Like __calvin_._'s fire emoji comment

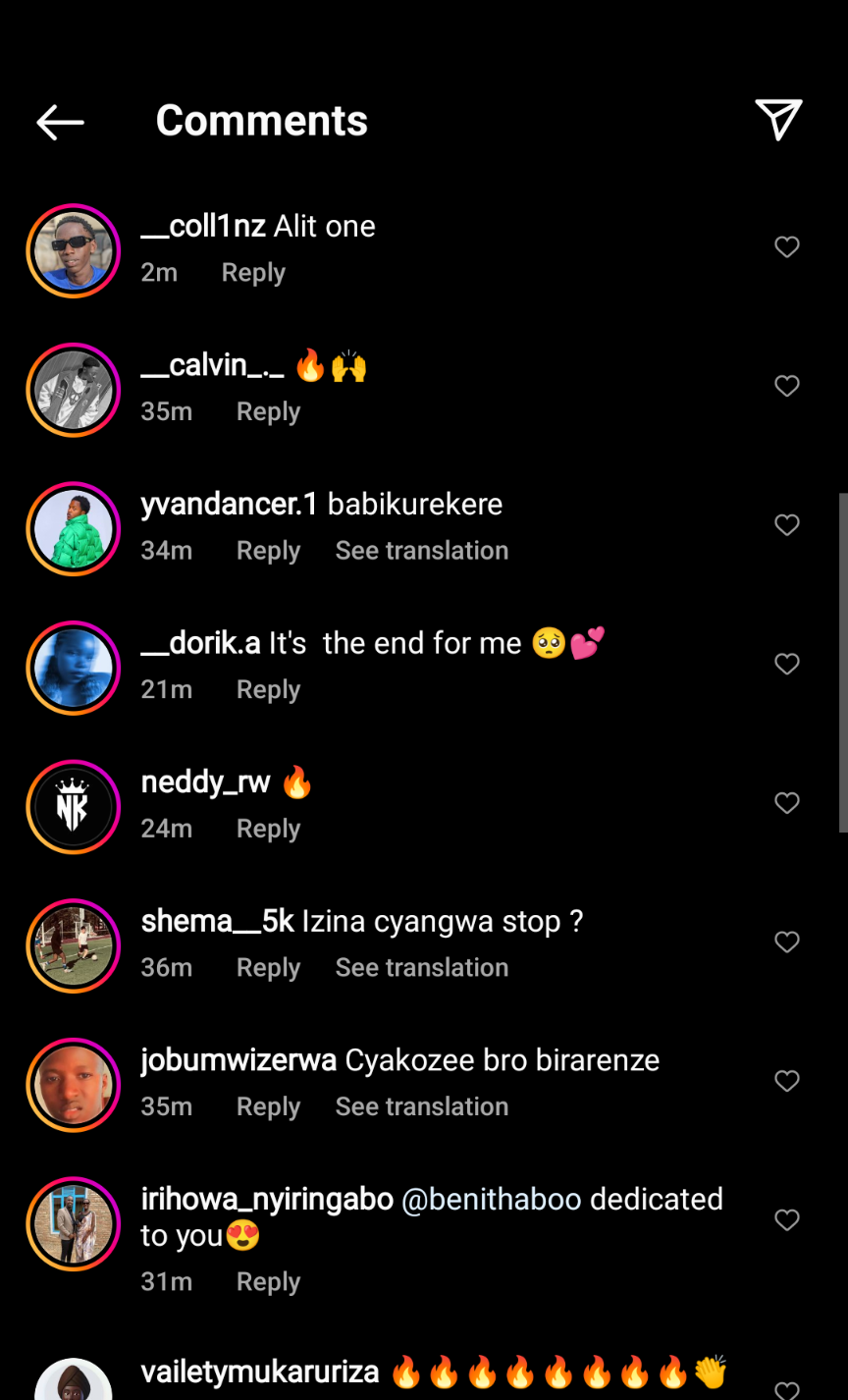coord(786,387)
